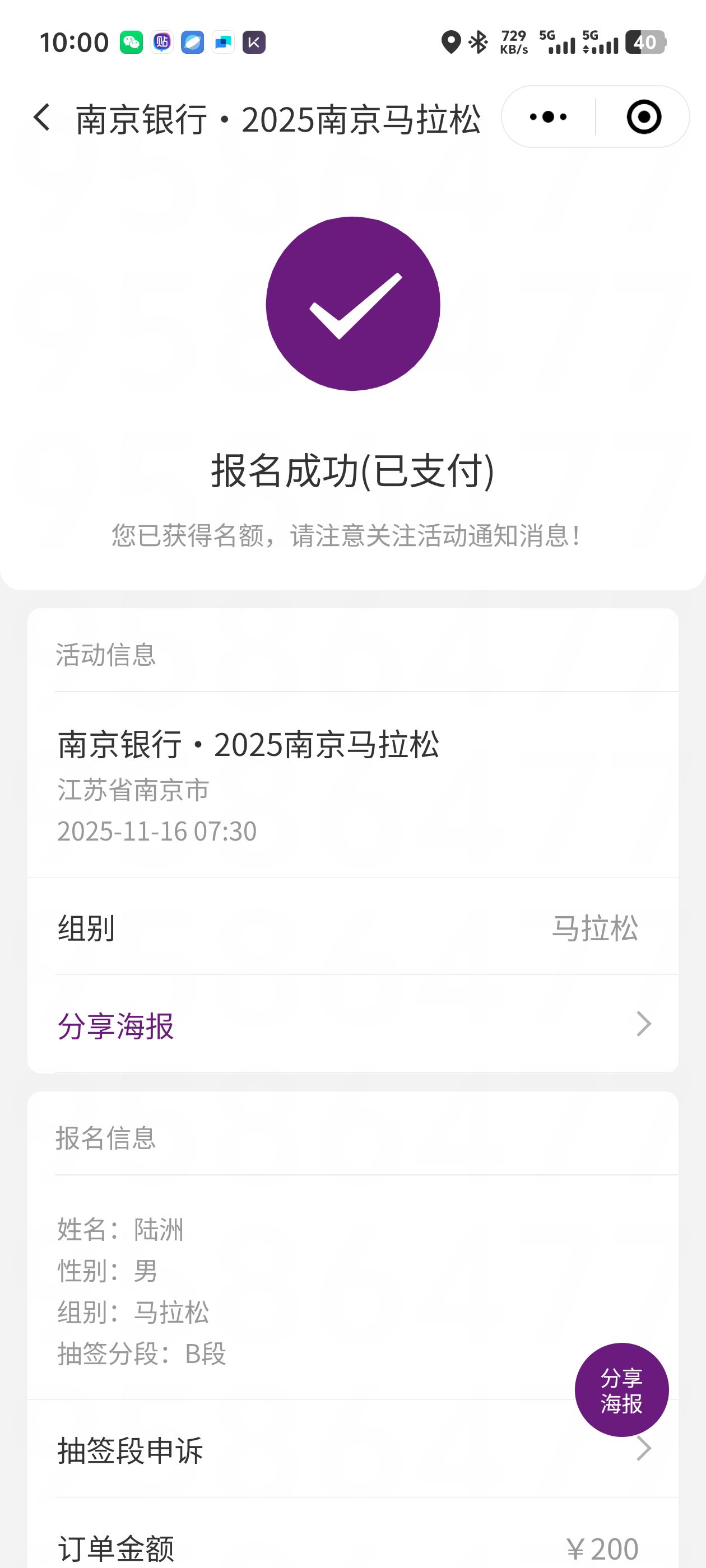
Task: Open the 分享海报 row under 组别
Action: tap(352, 1024)
